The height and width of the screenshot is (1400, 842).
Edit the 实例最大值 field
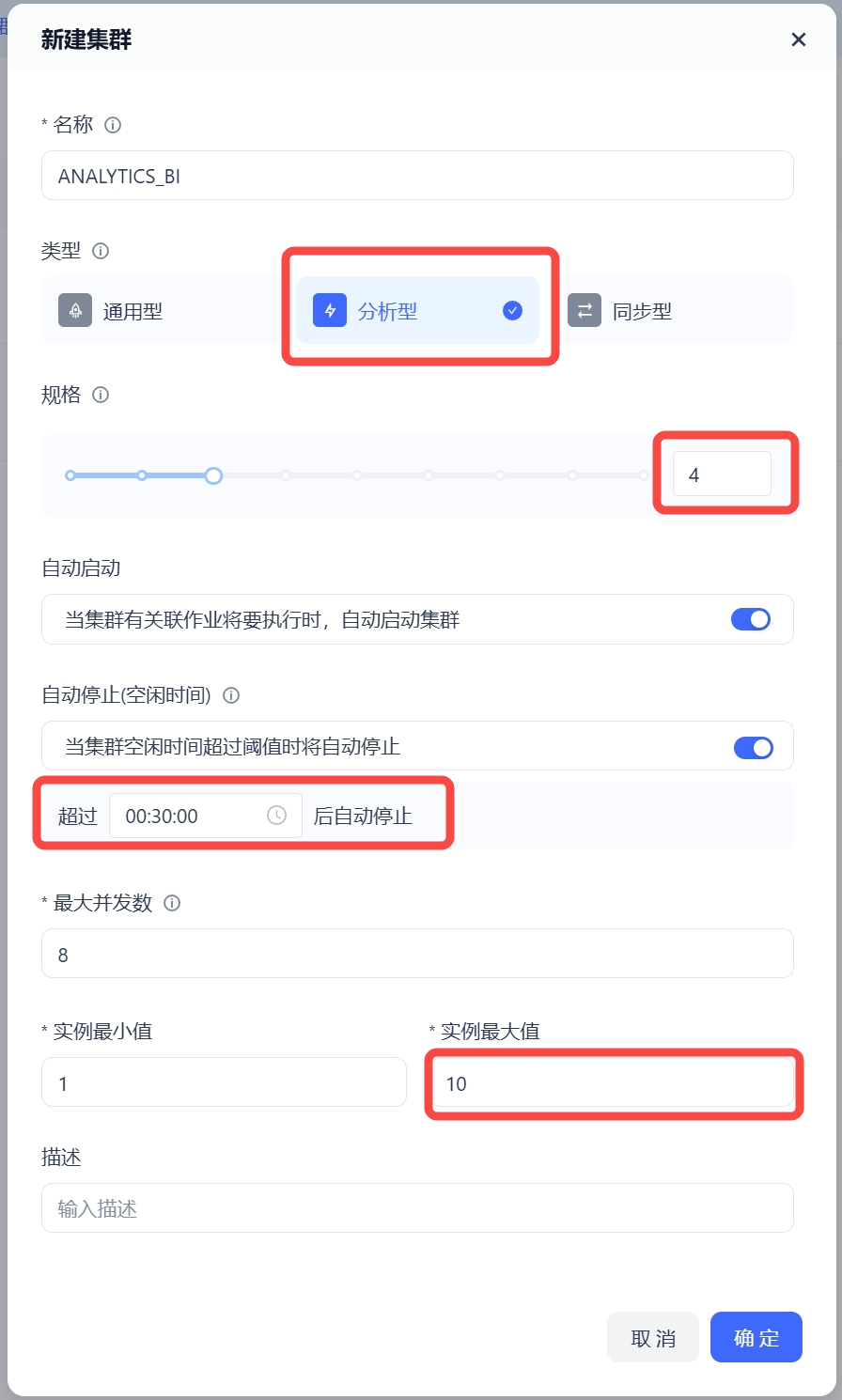[613, 1083]
